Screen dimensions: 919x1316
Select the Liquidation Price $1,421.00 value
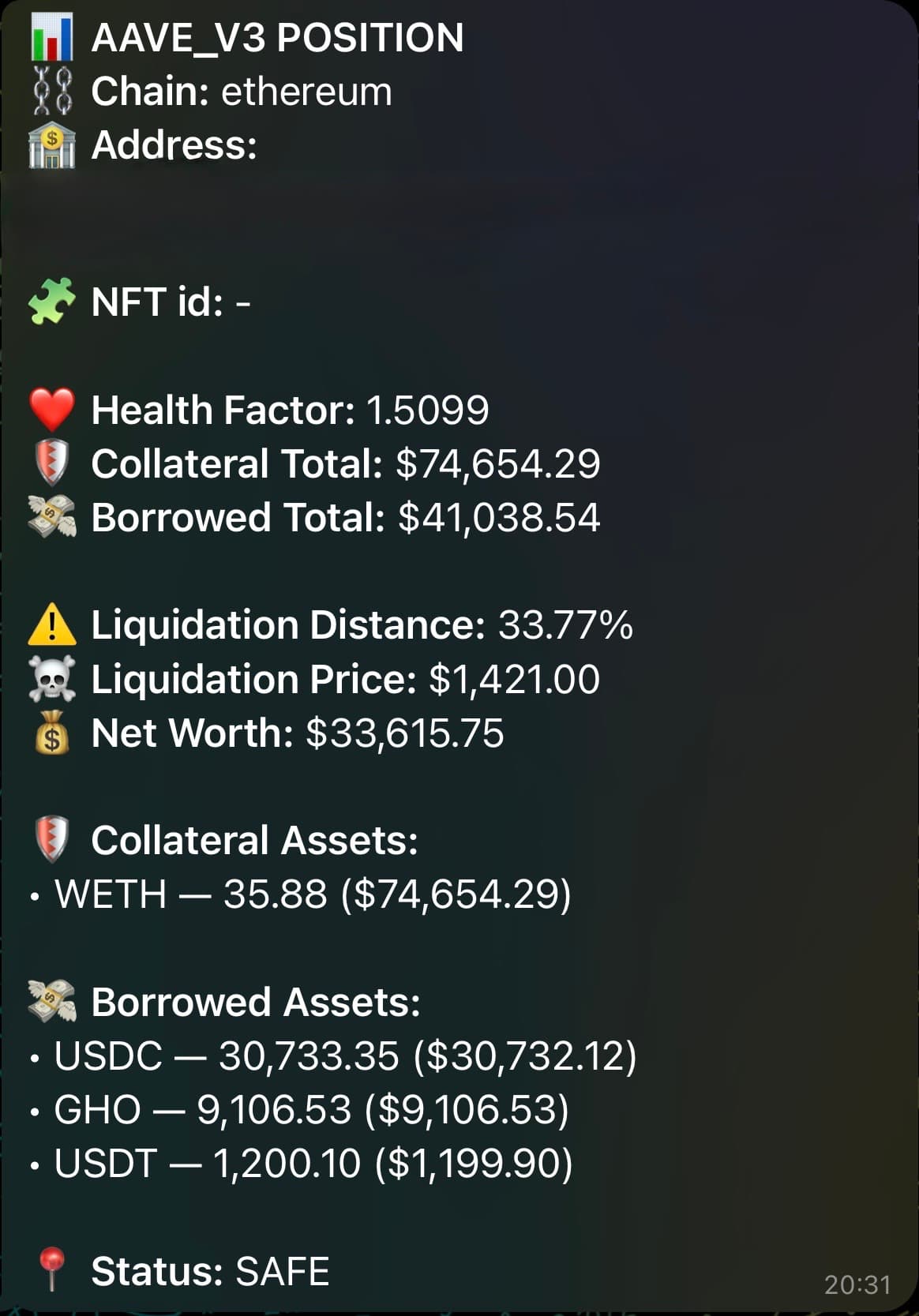point(513,677)
